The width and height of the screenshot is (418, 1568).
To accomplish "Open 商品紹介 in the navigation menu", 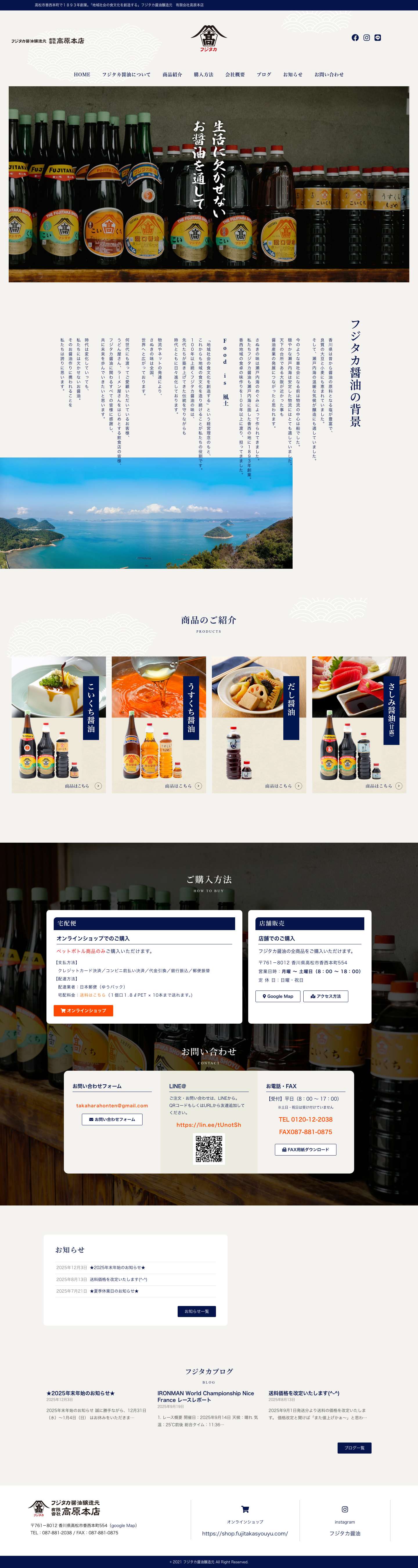I will pos(172,74).
